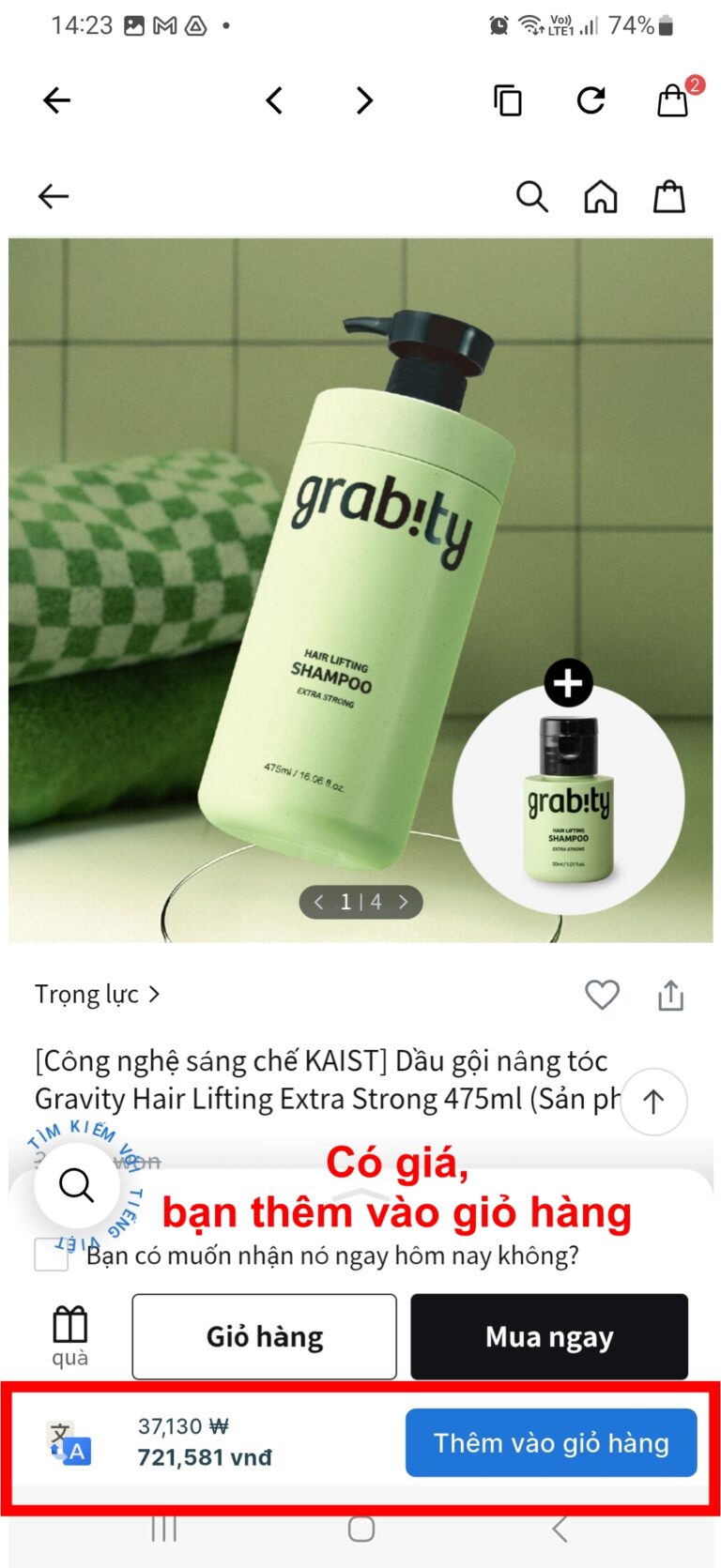Jump back to top with the up arrow
Image resolution: width=721 pixels, height=1568 pixels.
click(653, 1102)
